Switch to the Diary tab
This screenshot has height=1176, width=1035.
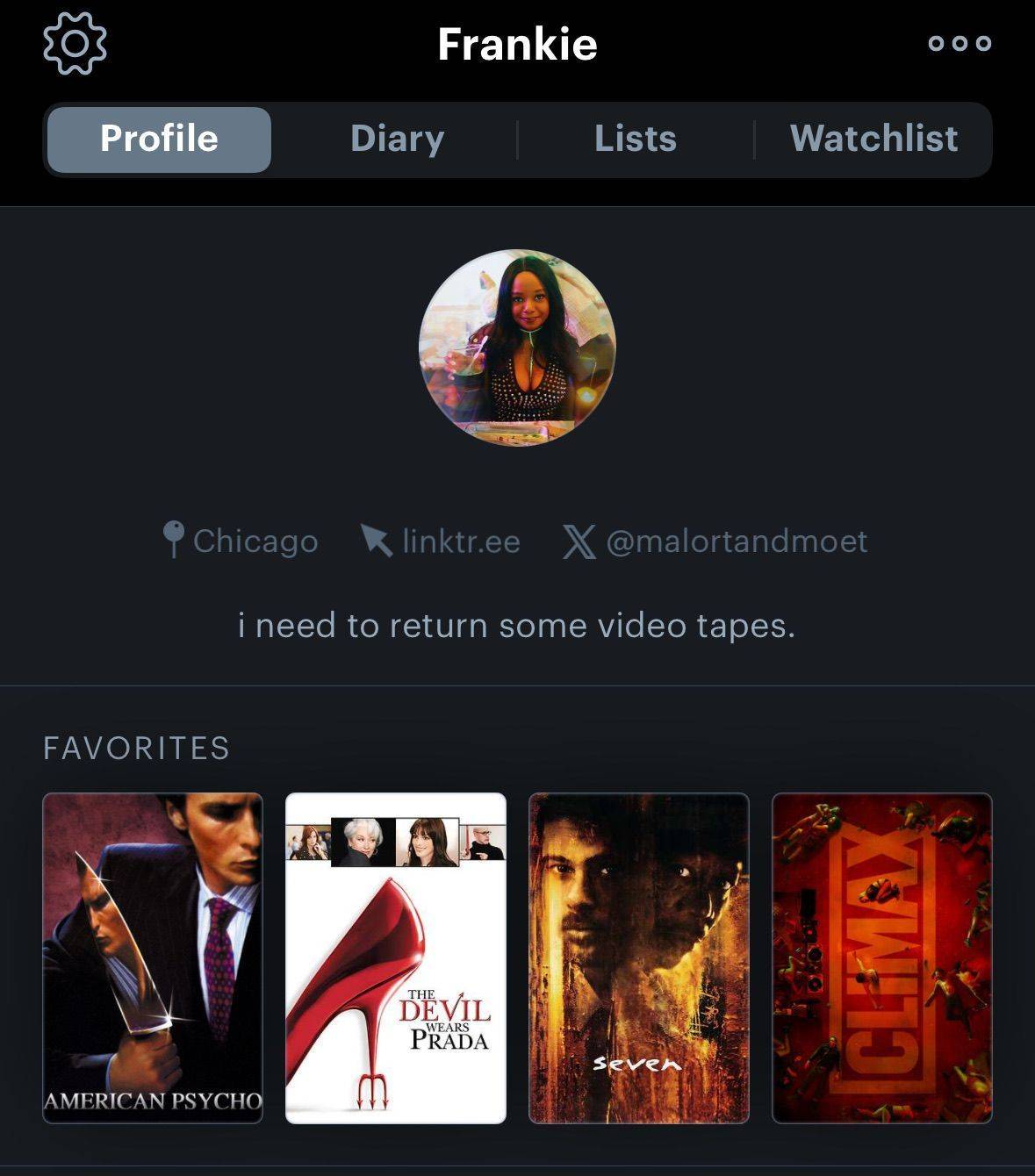click(397, 139)
